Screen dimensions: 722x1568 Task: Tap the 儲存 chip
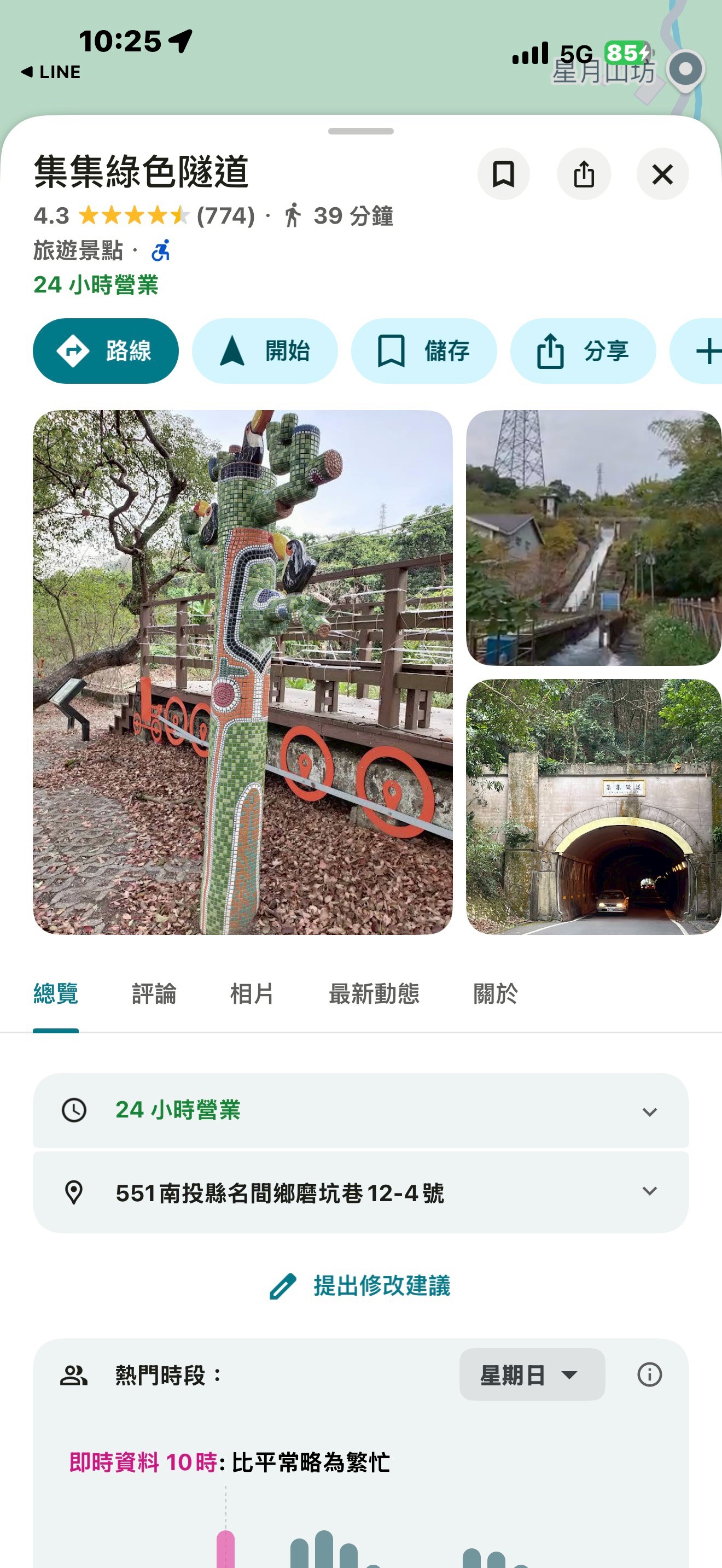pyautogui.click(x=424, y=351)
